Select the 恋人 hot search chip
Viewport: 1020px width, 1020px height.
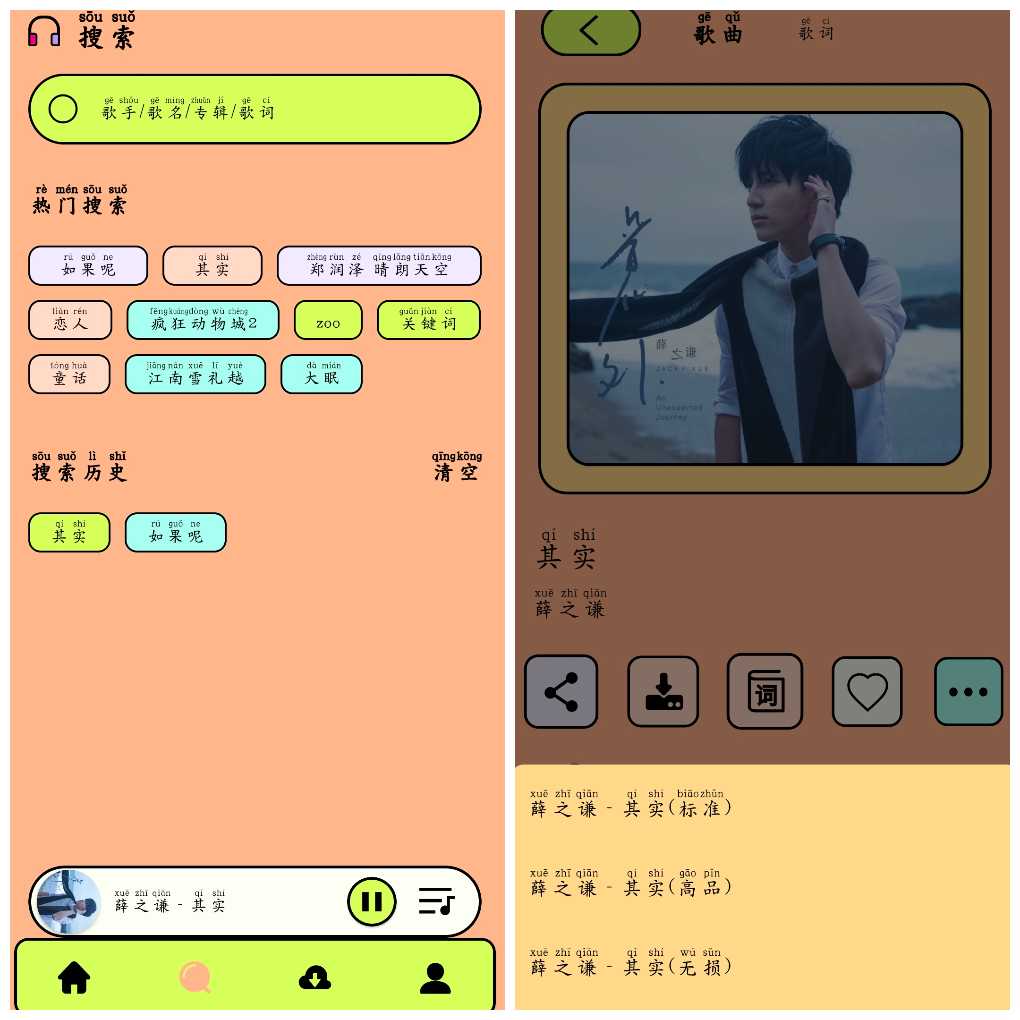70,320
